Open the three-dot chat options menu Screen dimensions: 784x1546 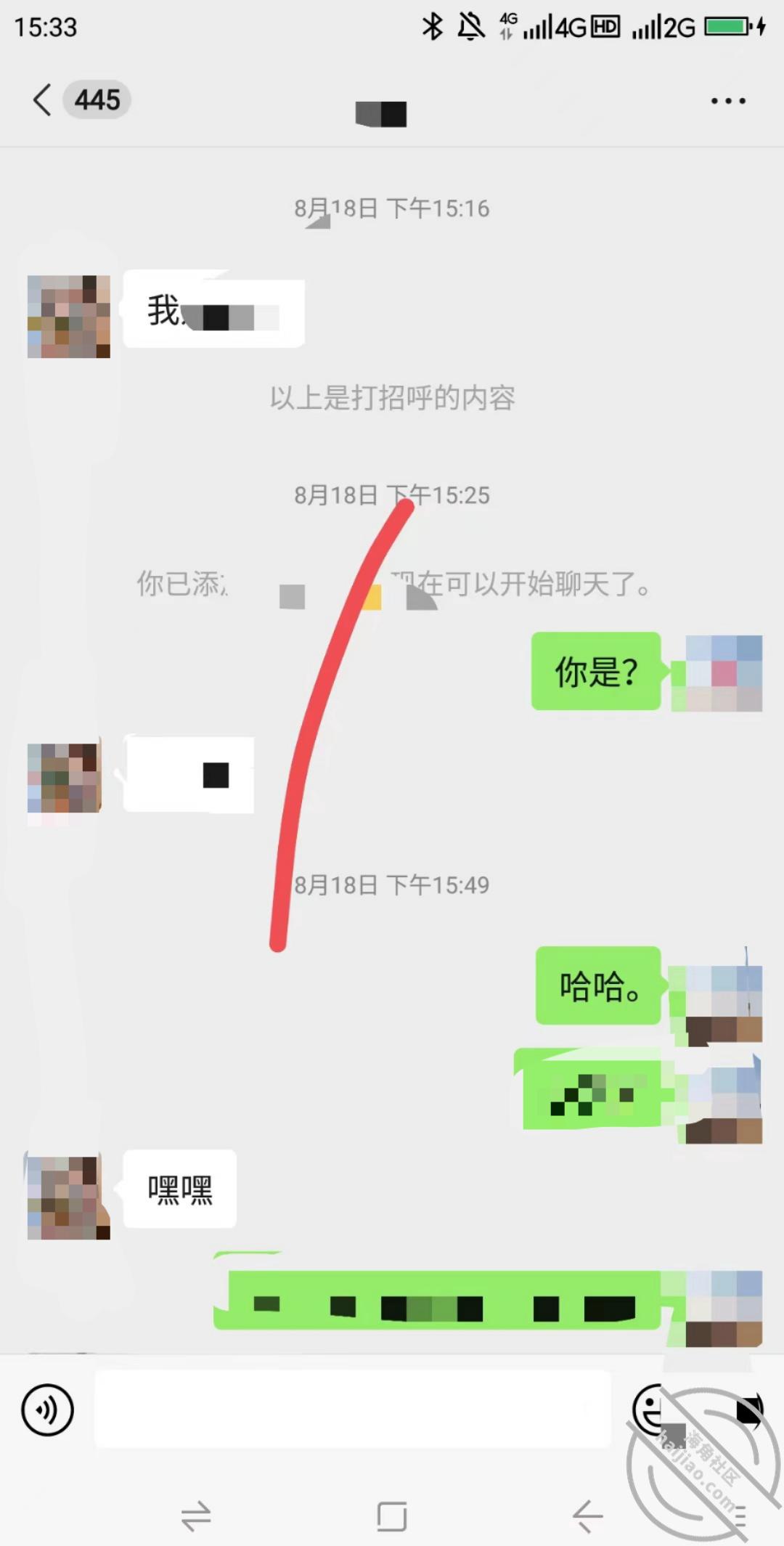coord(728,101)
